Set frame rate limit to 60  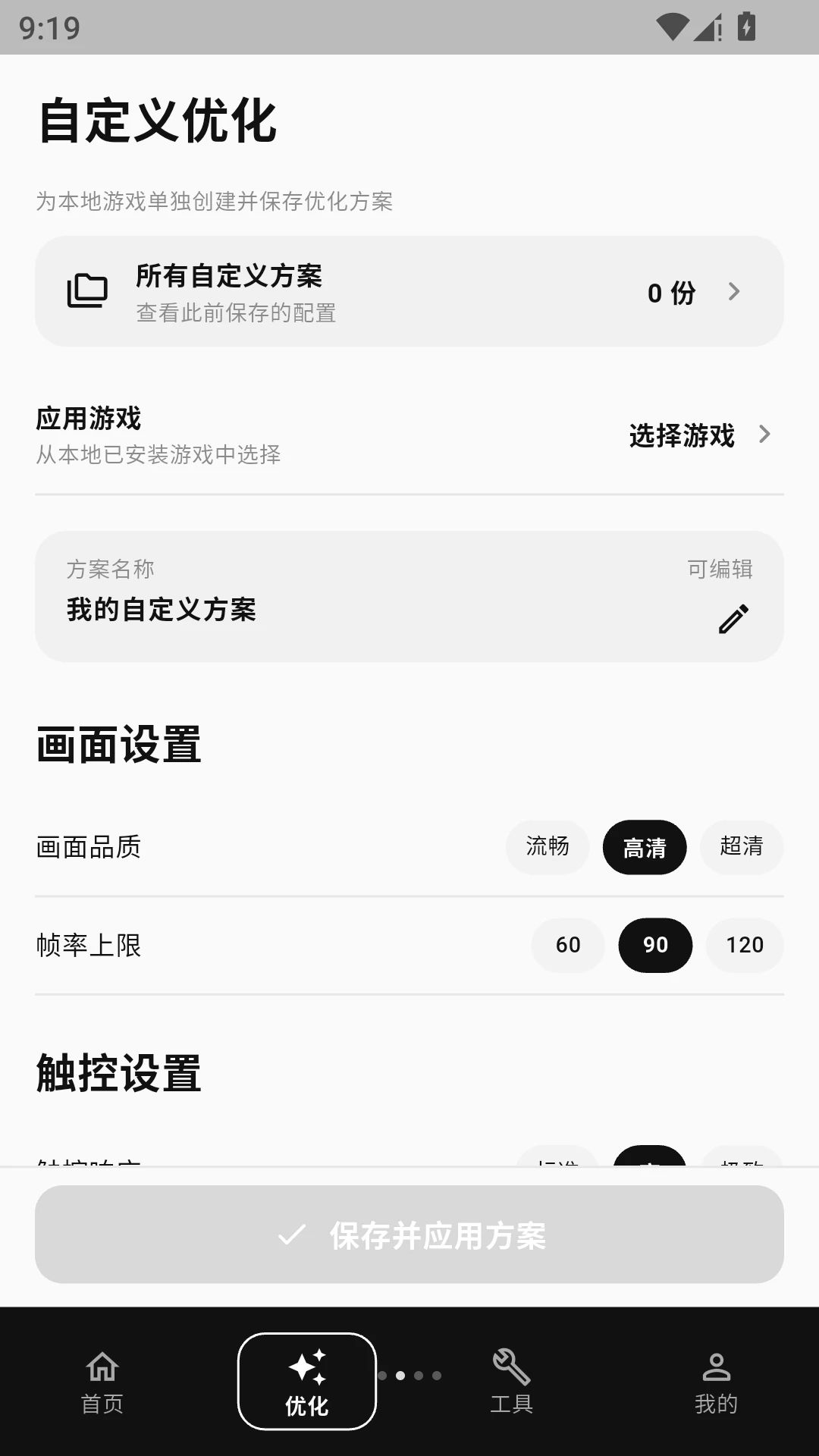coord(568,945)
